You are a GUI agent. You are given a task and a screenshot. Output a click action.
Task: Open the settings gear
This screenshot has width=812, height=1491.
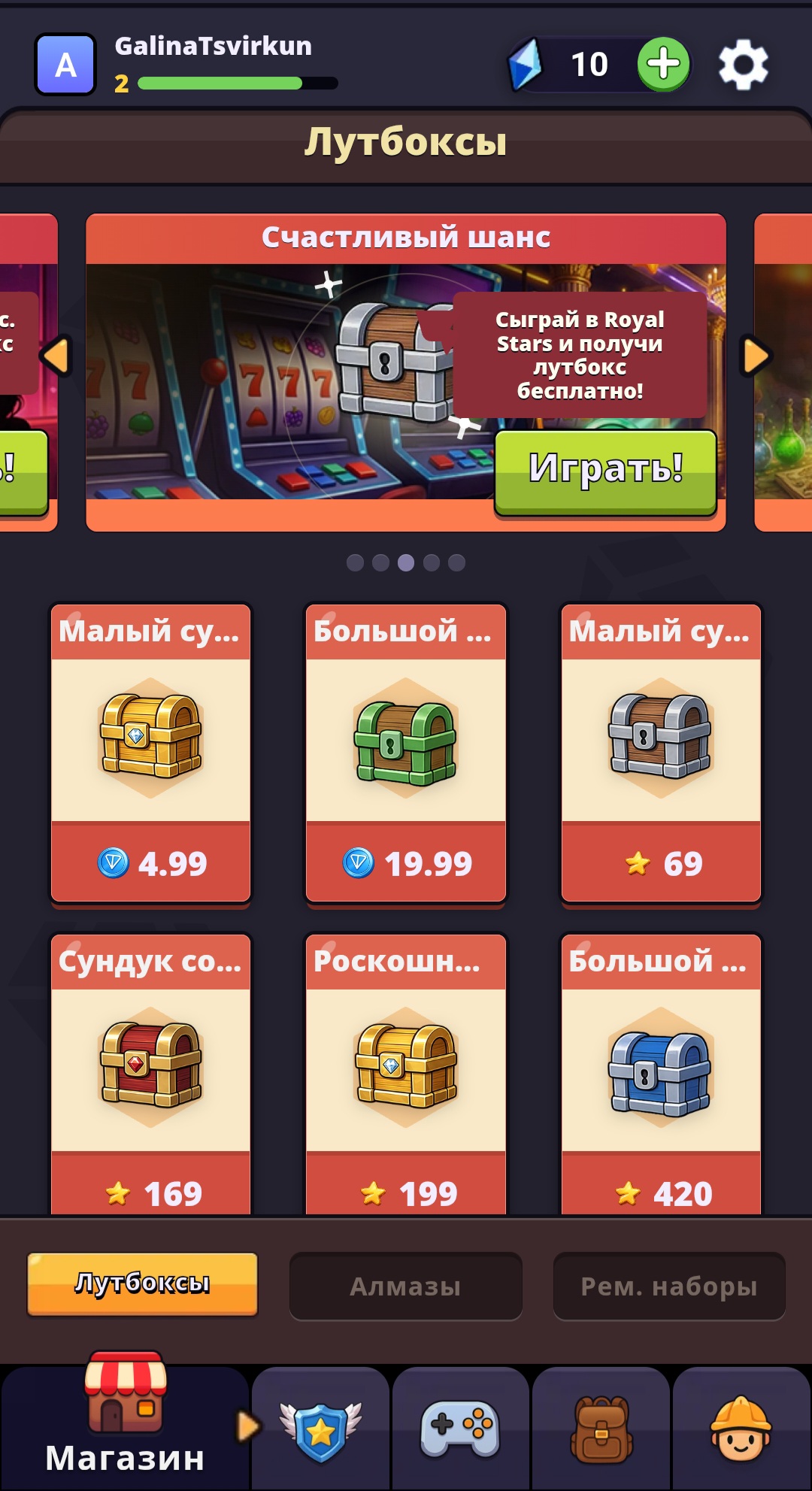pos(743,65)
